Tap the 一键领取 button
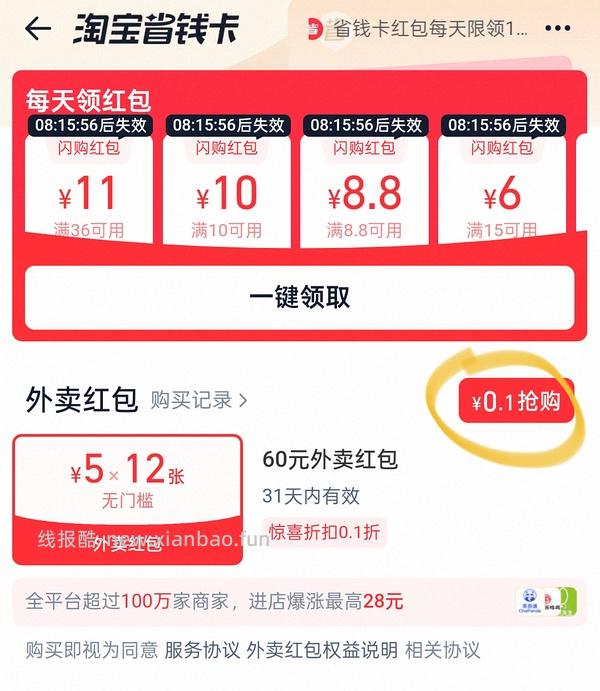Viewport: 600px width, 691px height. pos(299,297)
